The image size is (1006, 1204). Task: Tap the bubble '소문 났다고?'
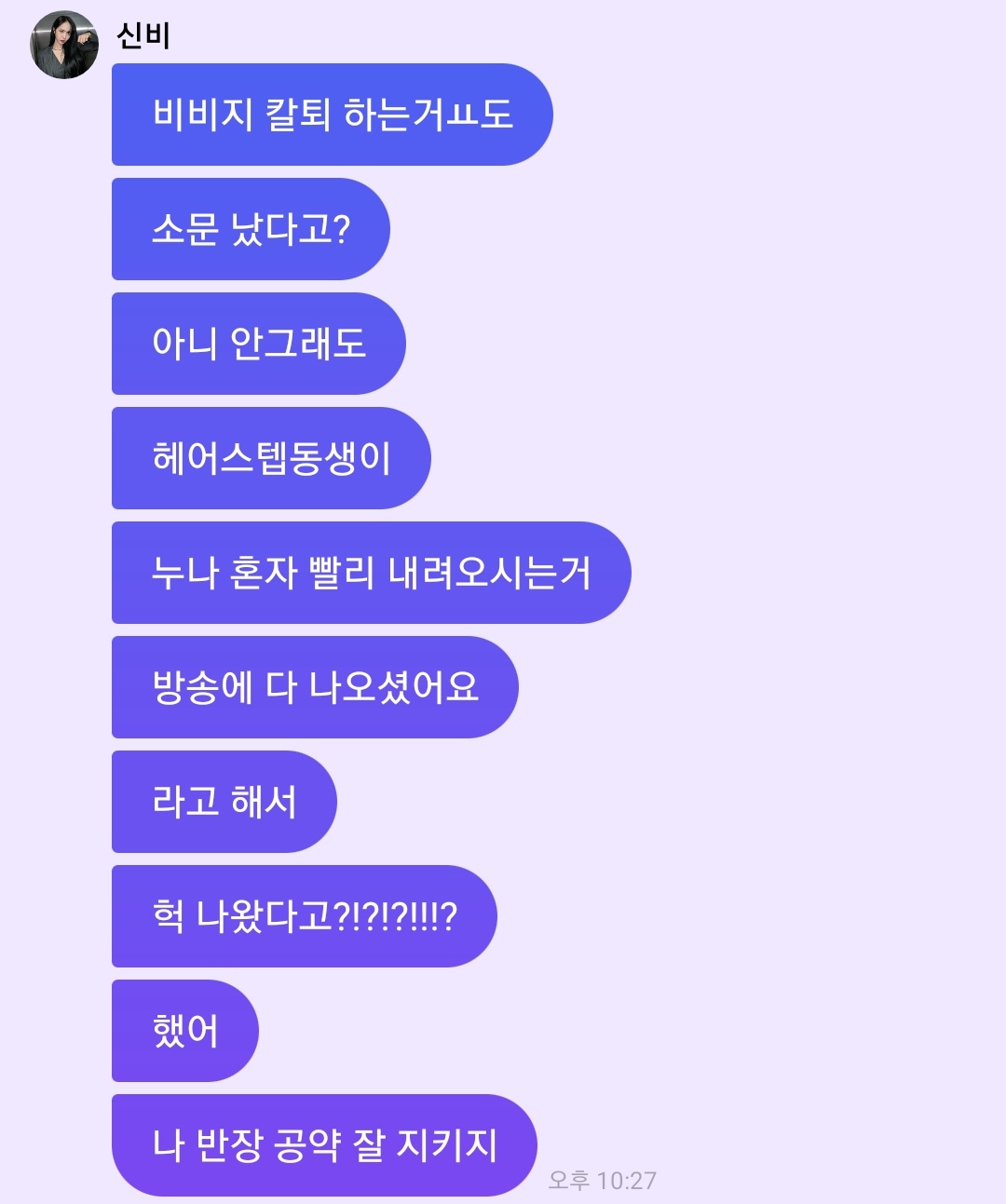(250, 228)
